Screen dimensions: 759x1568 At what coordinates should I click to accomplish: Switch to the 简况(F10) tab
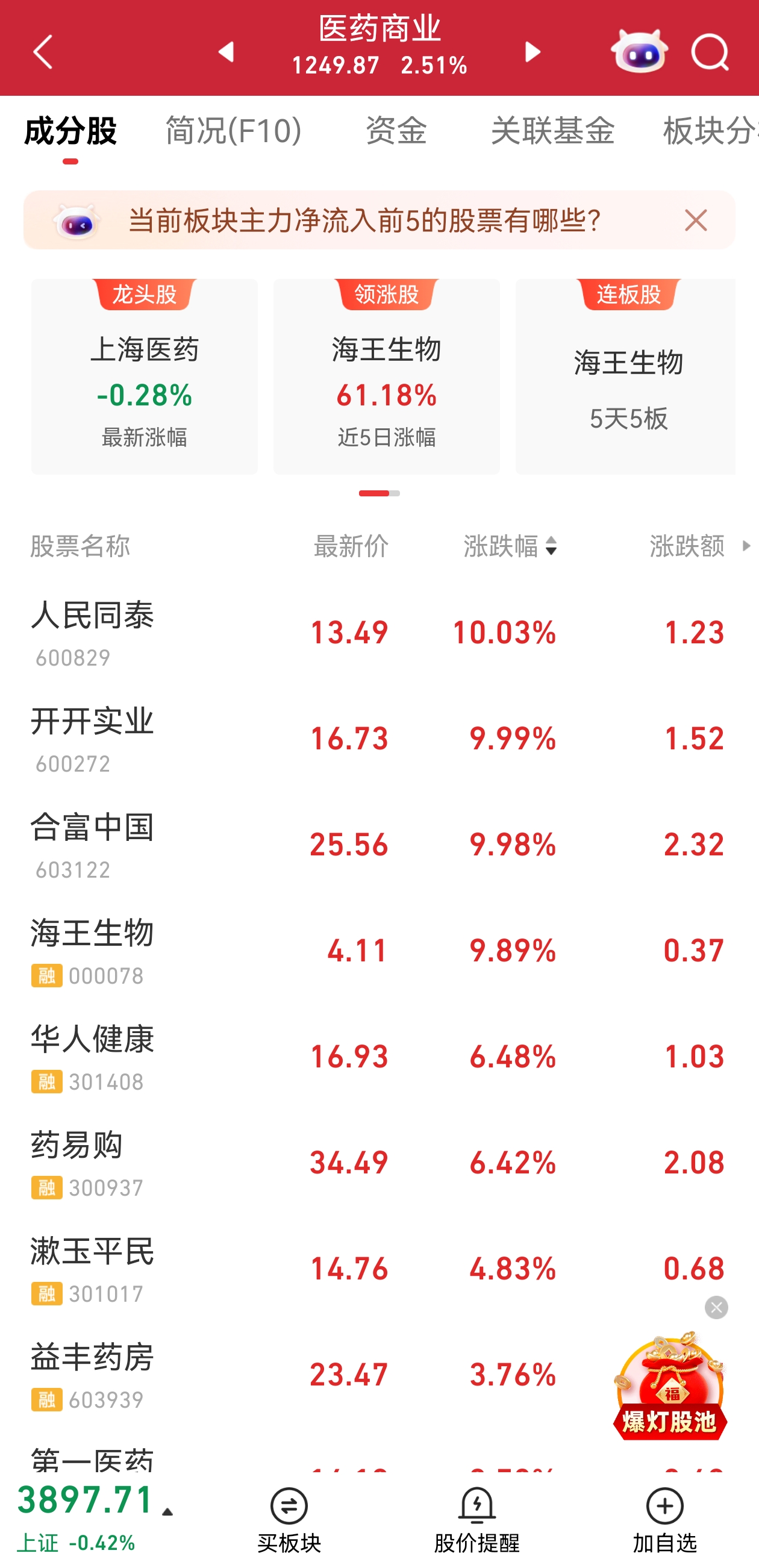(x=234, y=130)
